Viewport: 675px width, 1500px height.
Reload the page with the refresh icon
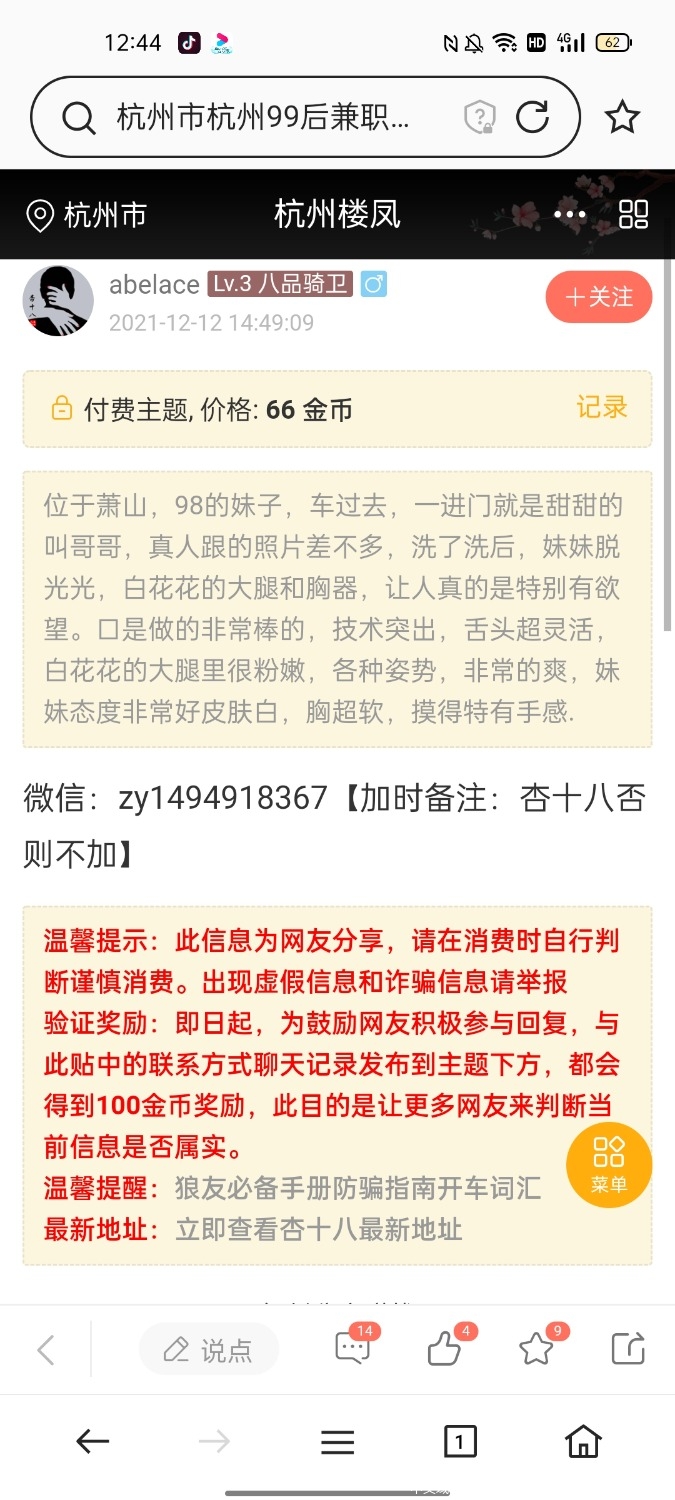click(532, 118)
